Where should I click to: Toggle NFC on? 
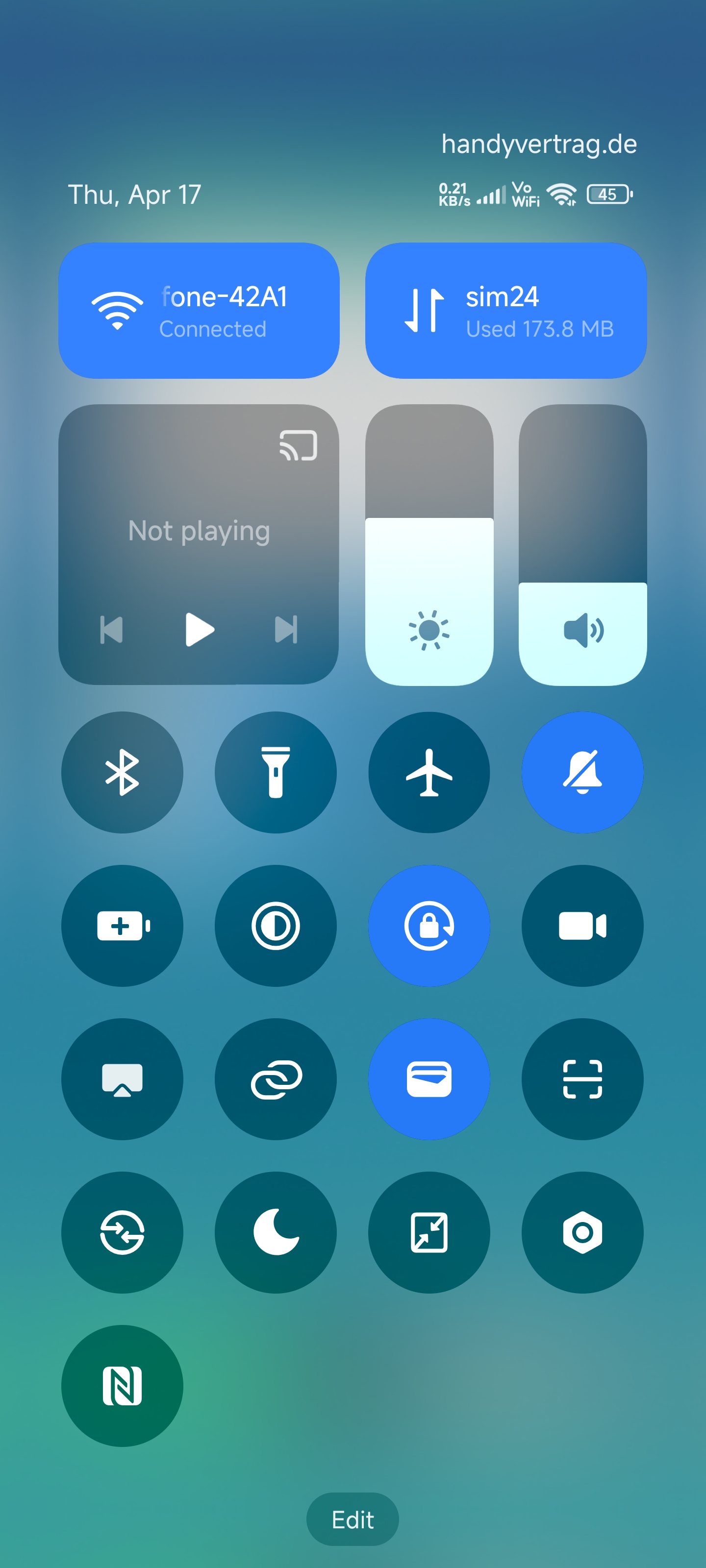122,1385
